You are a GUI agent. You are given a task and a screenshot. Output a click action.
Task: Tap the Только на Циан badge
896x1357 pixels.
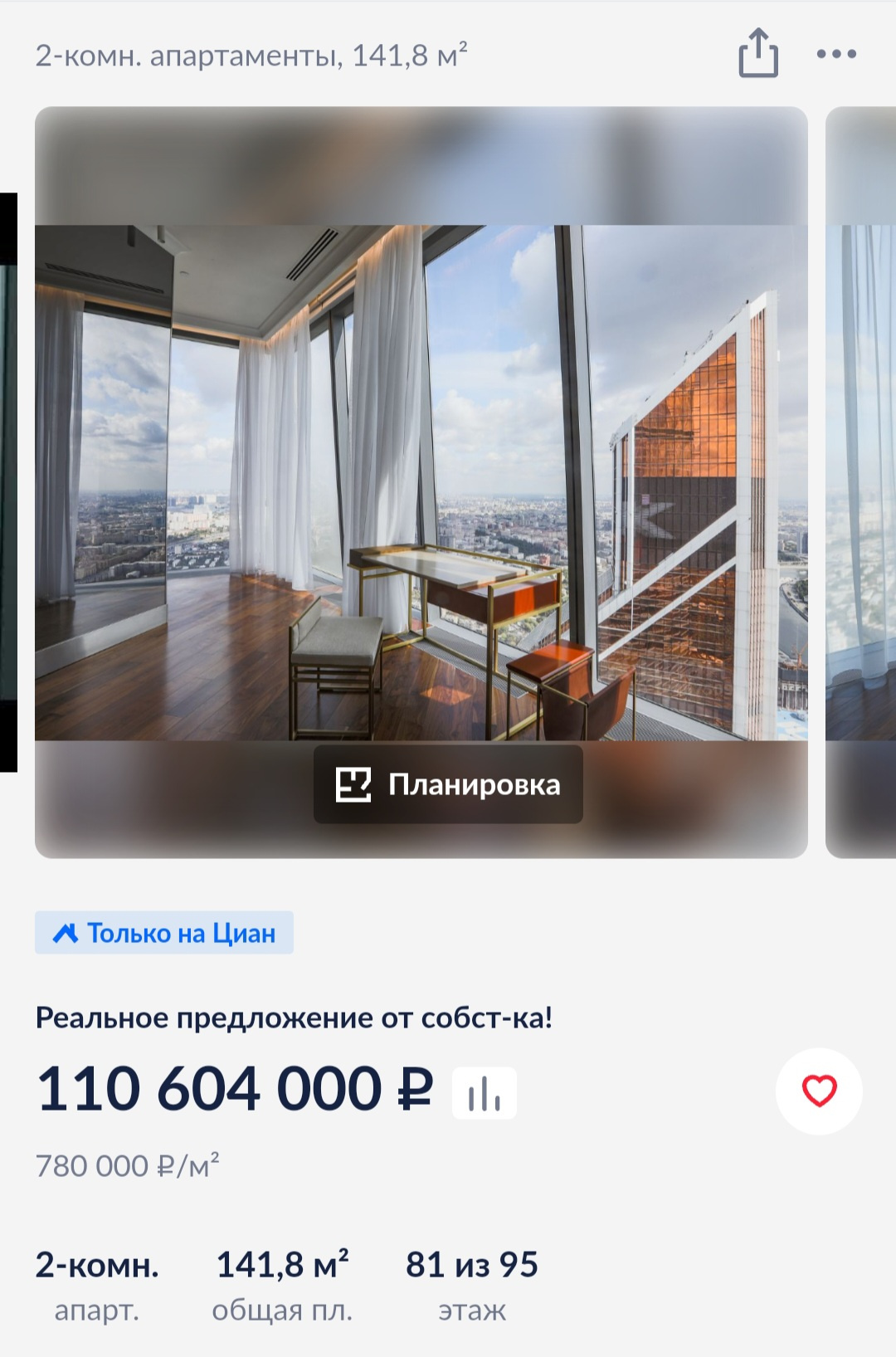tap(164, 933)
